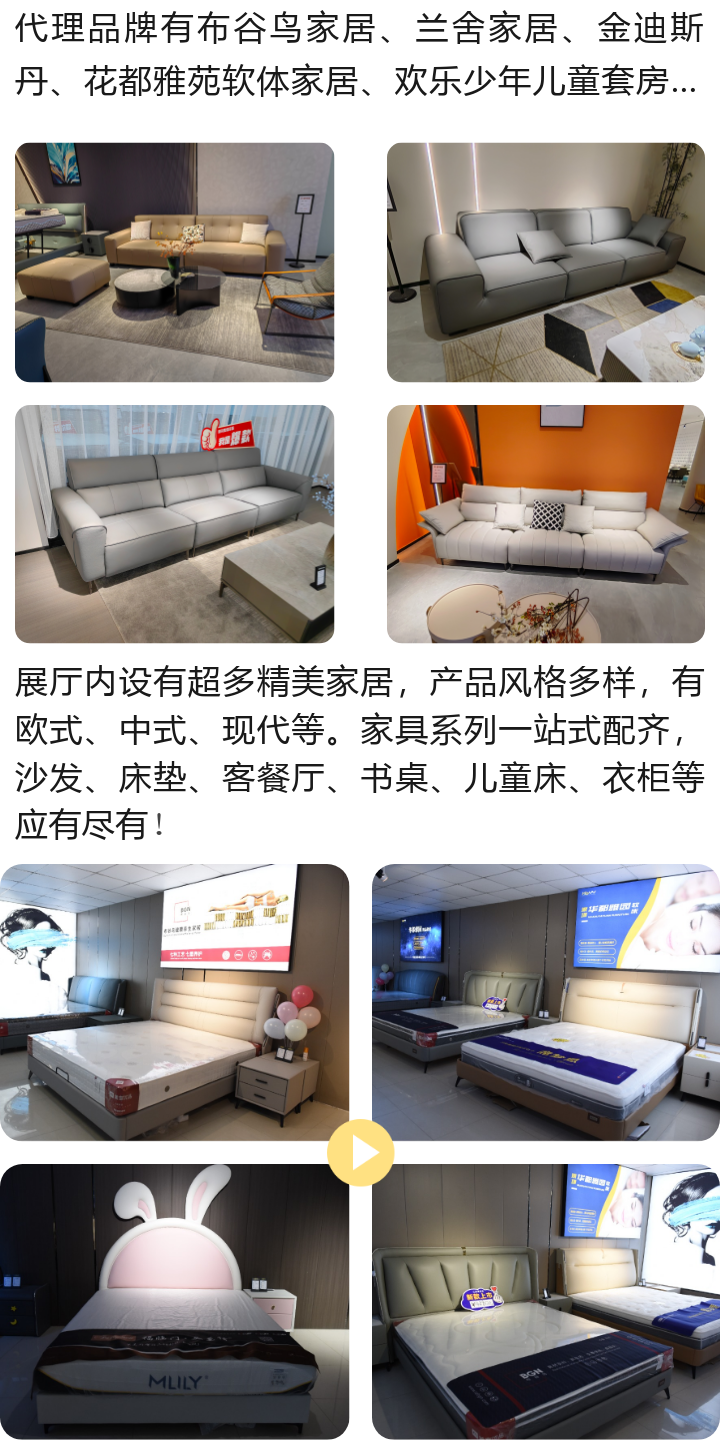Open the sofa with orange wall photo
The image size is (720, 1455).
click(x=545, y=523)
